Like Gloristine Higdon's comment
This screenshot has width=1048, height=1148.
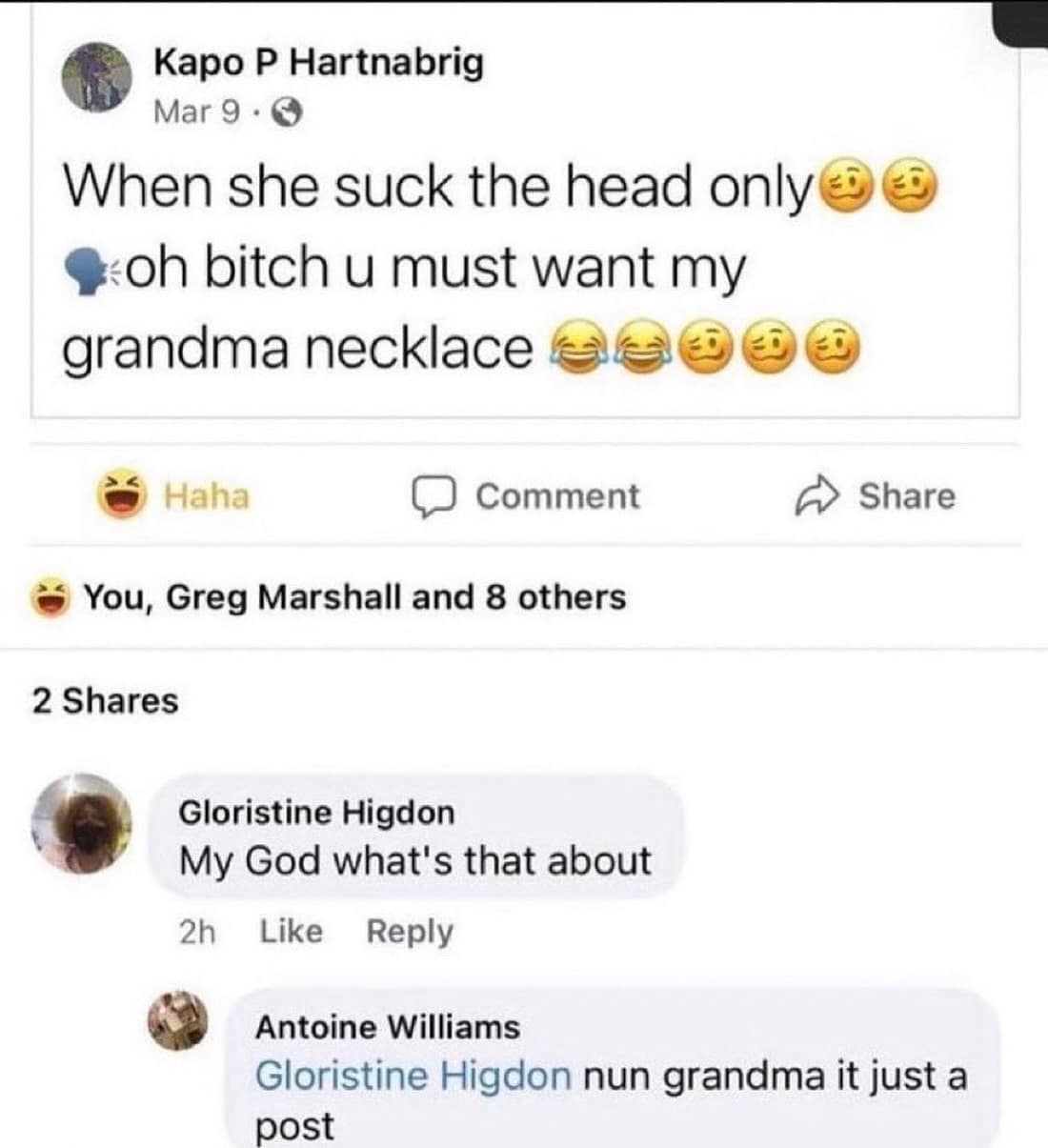291,931
